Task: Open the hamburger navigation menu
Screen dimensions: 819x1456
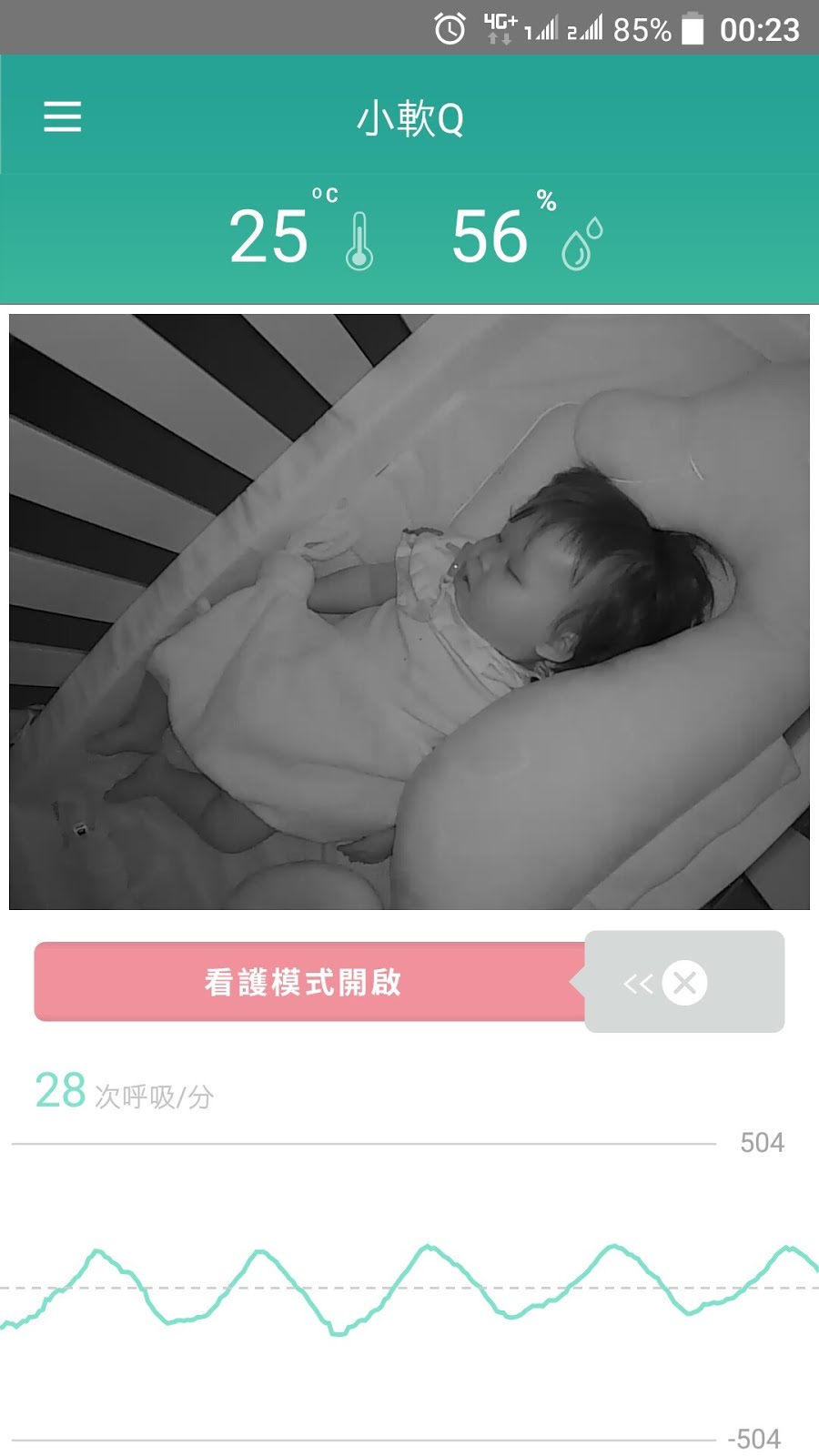Action: (63, 116)
